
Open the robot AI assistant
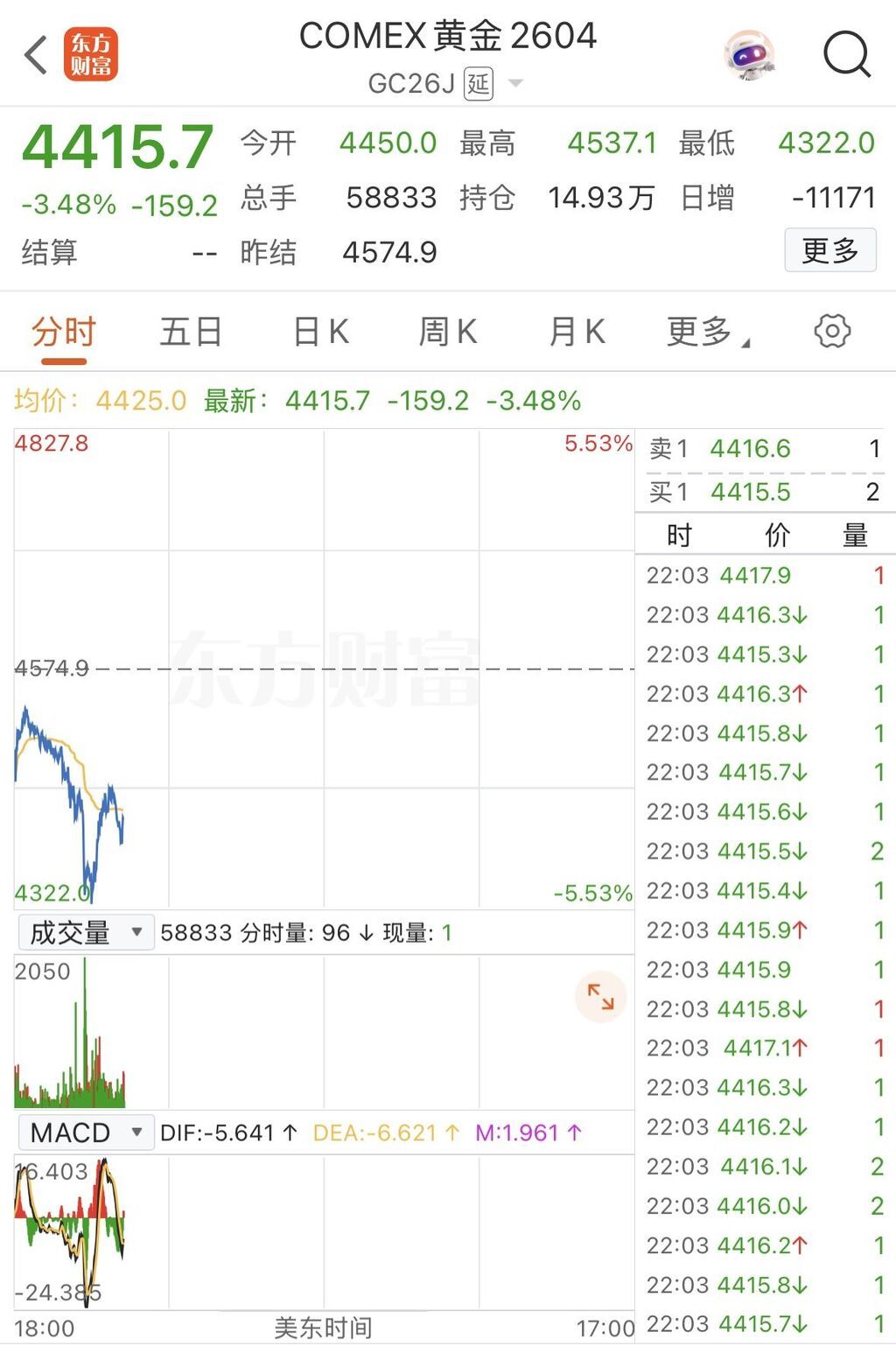tap(749, 55)
